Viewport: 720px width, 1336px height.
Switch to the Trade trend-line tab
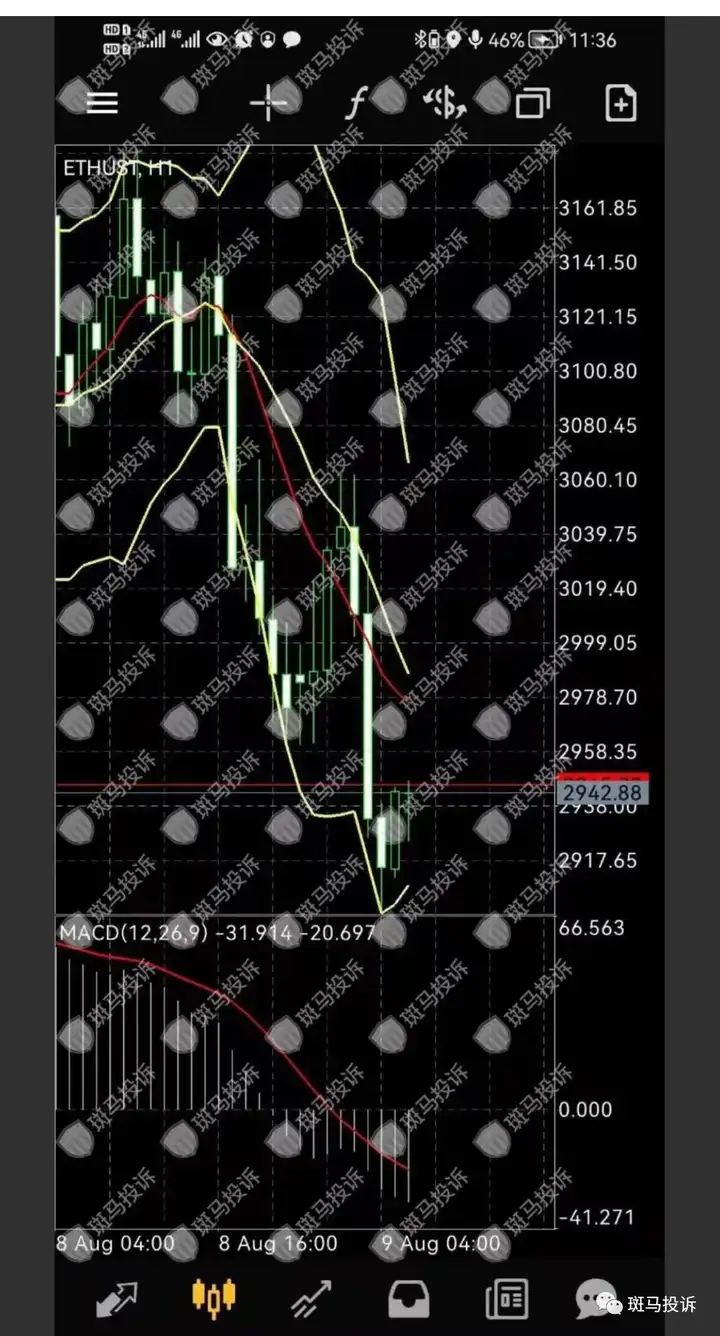(x=311, y=1299)
